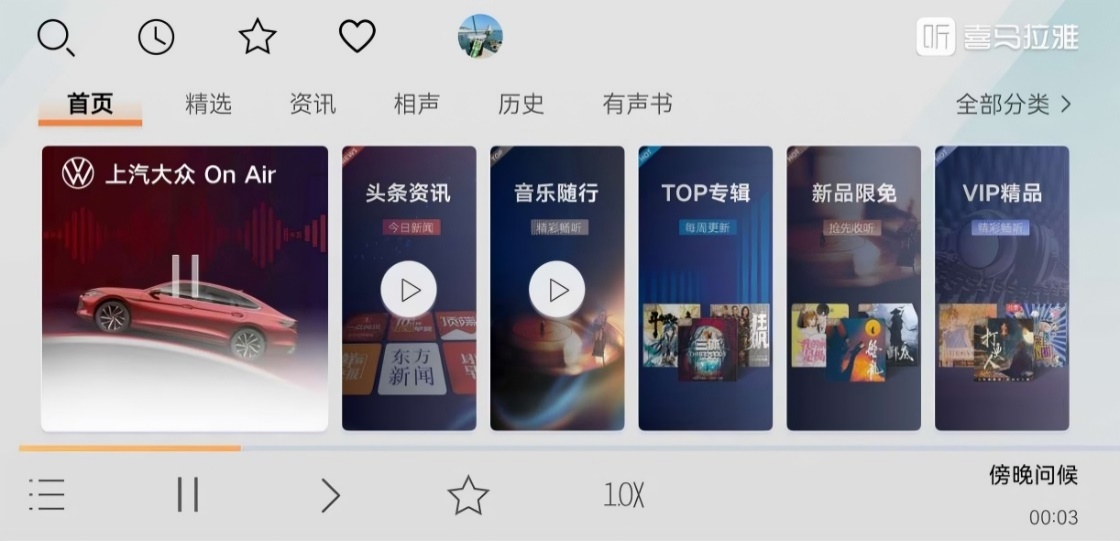Open favorites star in top bar
Viewport: 1120px width, 541px height.
(257, 38)
